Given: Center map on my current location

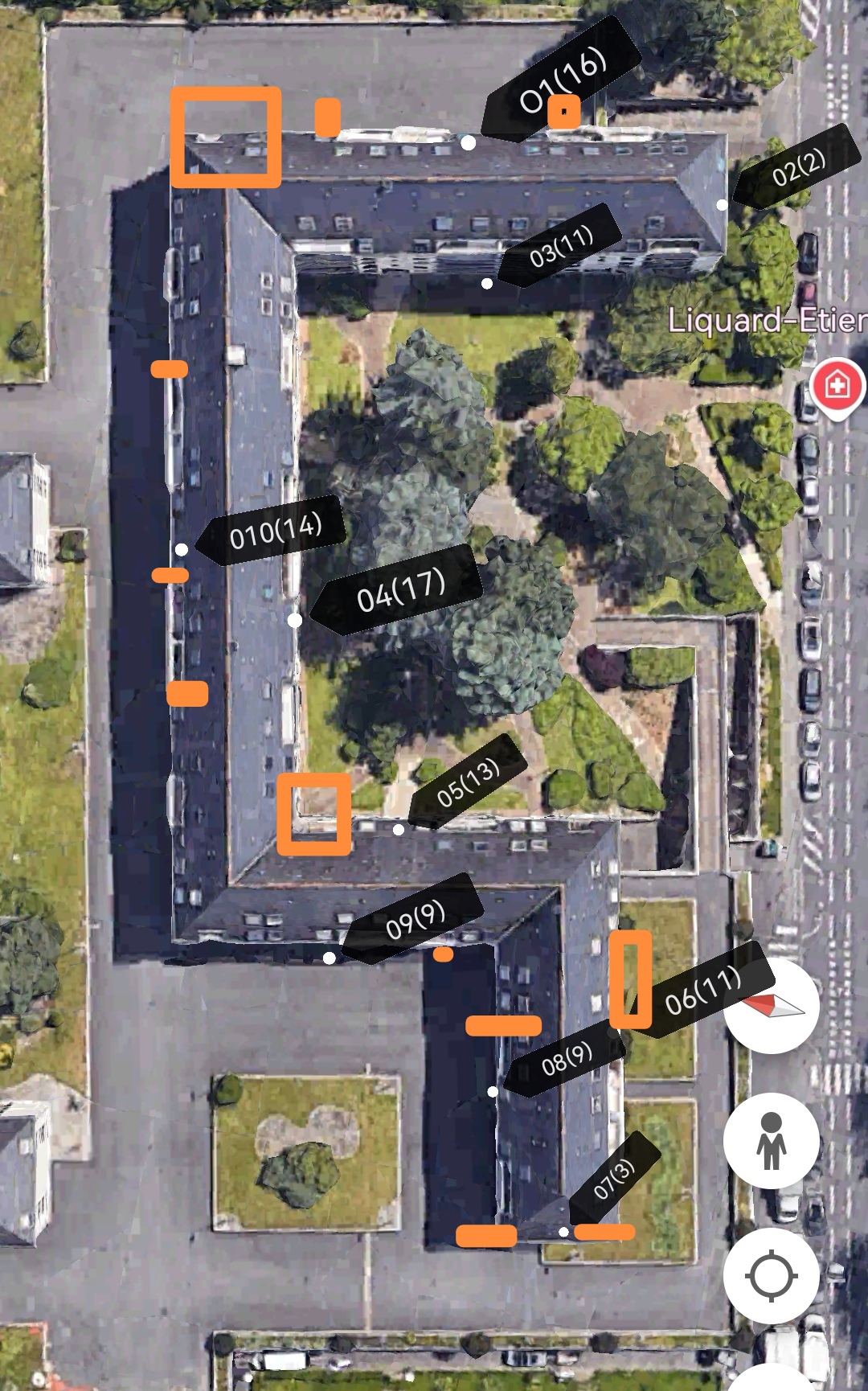Looking at the screenshot, I should [x=772, y=1275].
